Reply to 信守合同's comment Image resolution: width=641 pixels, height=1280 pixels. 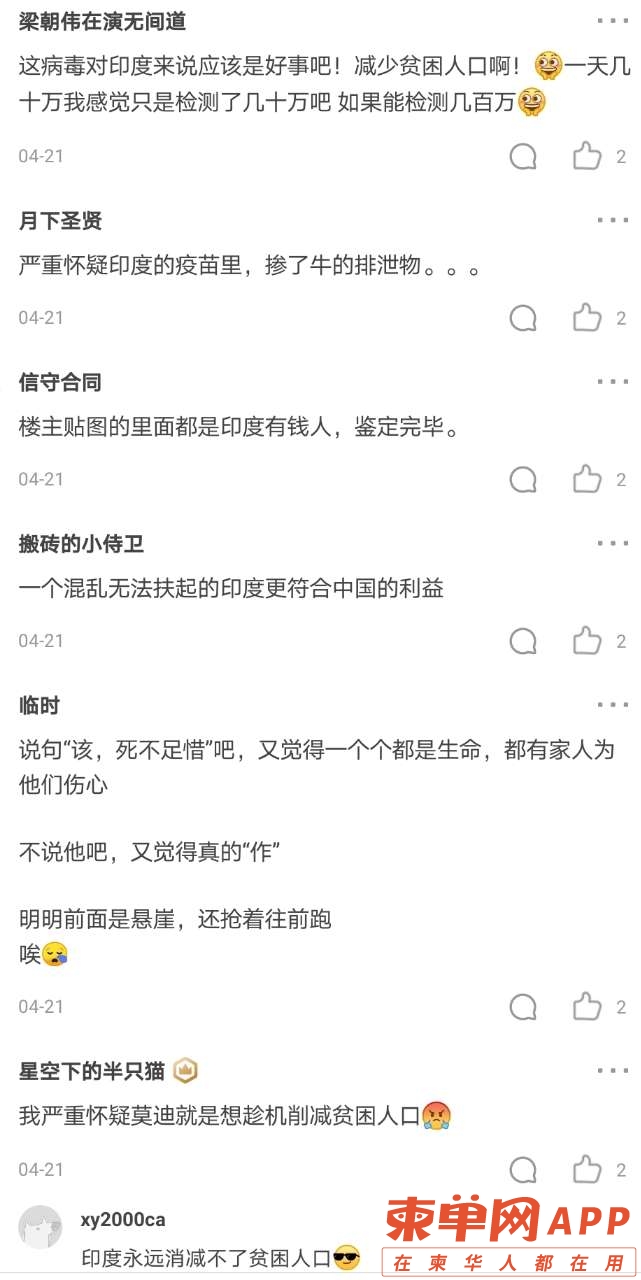523,479
